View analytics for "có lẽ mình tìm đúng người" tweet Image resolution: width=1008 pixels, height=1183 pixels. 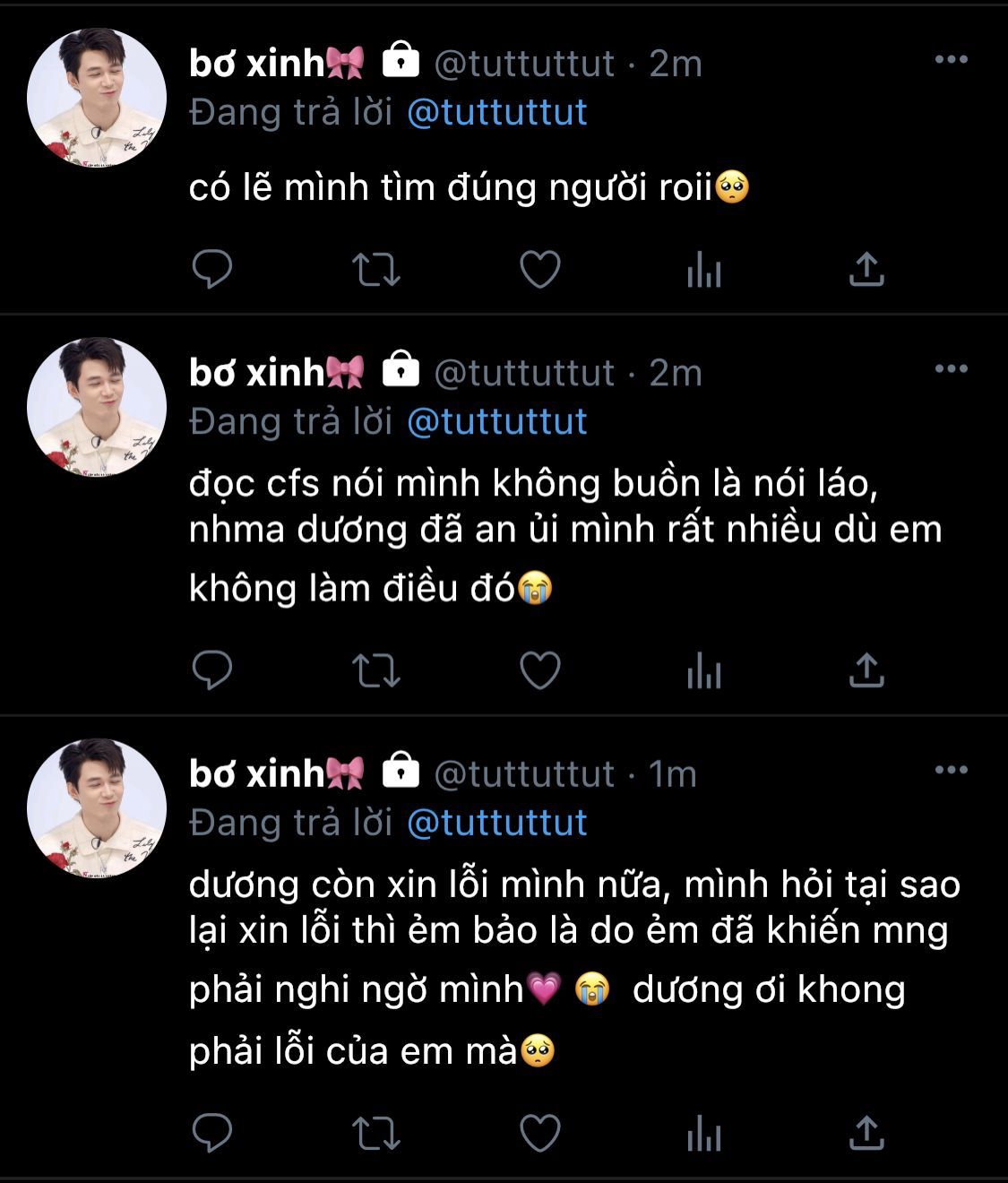pos(704,269)
